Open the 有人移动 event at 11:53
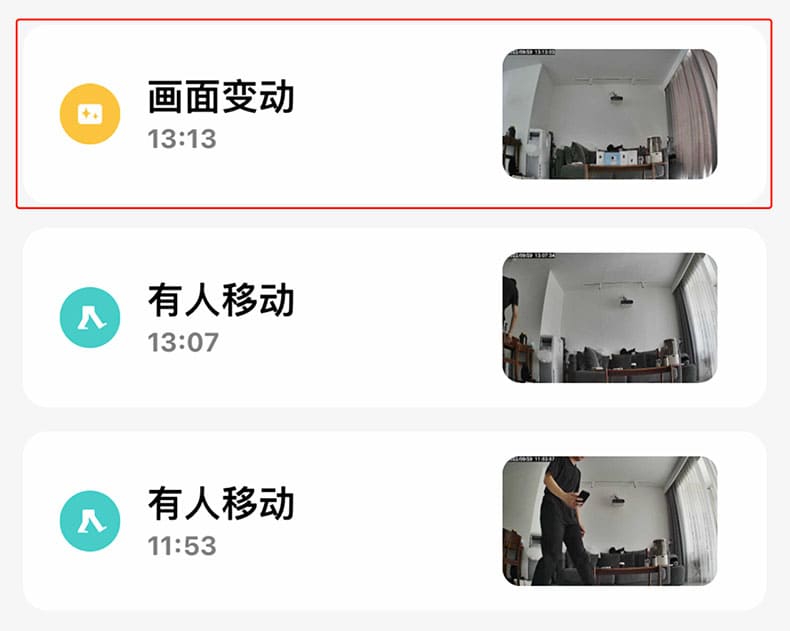790x631 pixels. click(x=393, y=520)
